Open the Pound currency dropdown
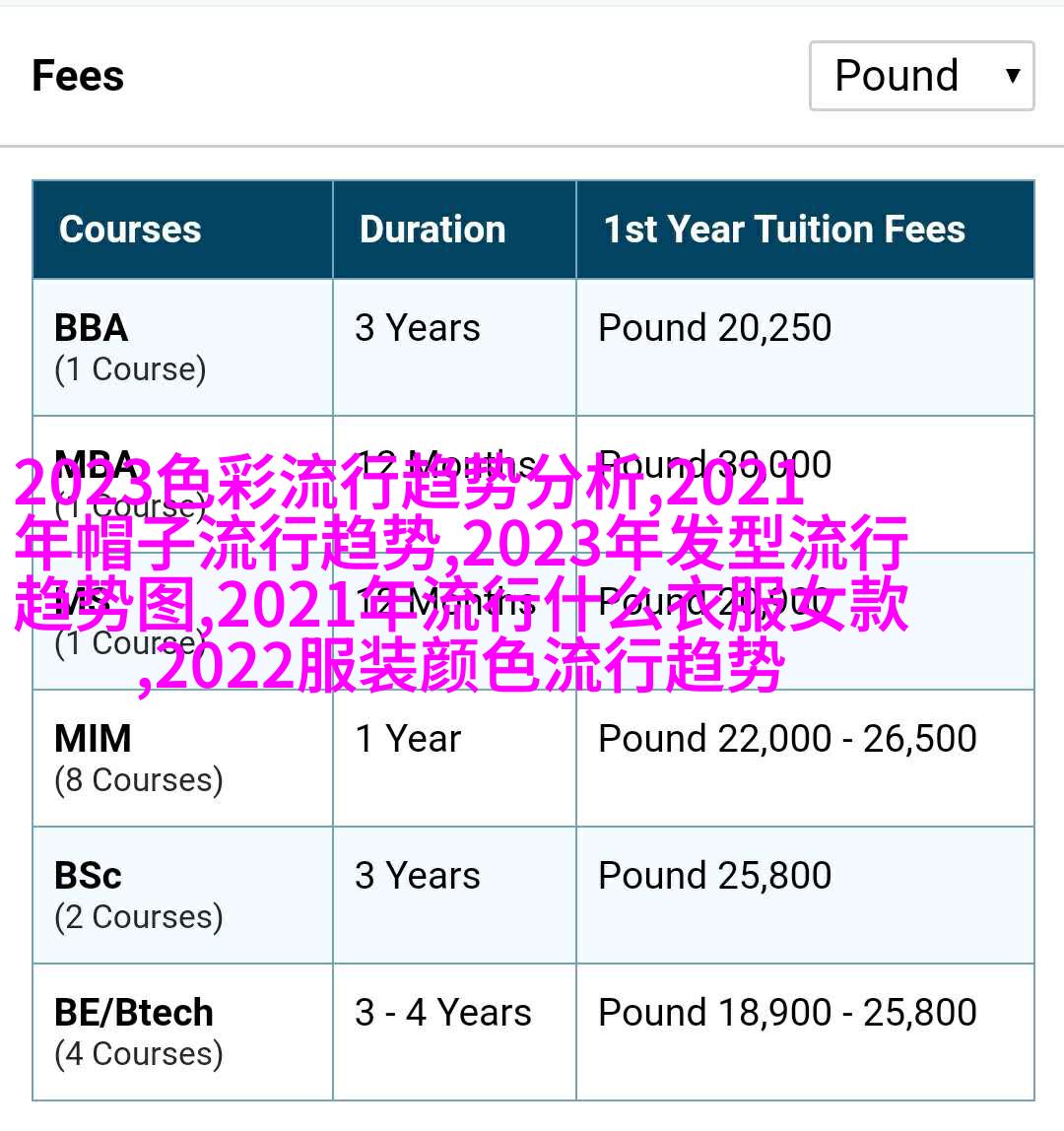This screenshot has height=1131, width=1064. point(921,76)
